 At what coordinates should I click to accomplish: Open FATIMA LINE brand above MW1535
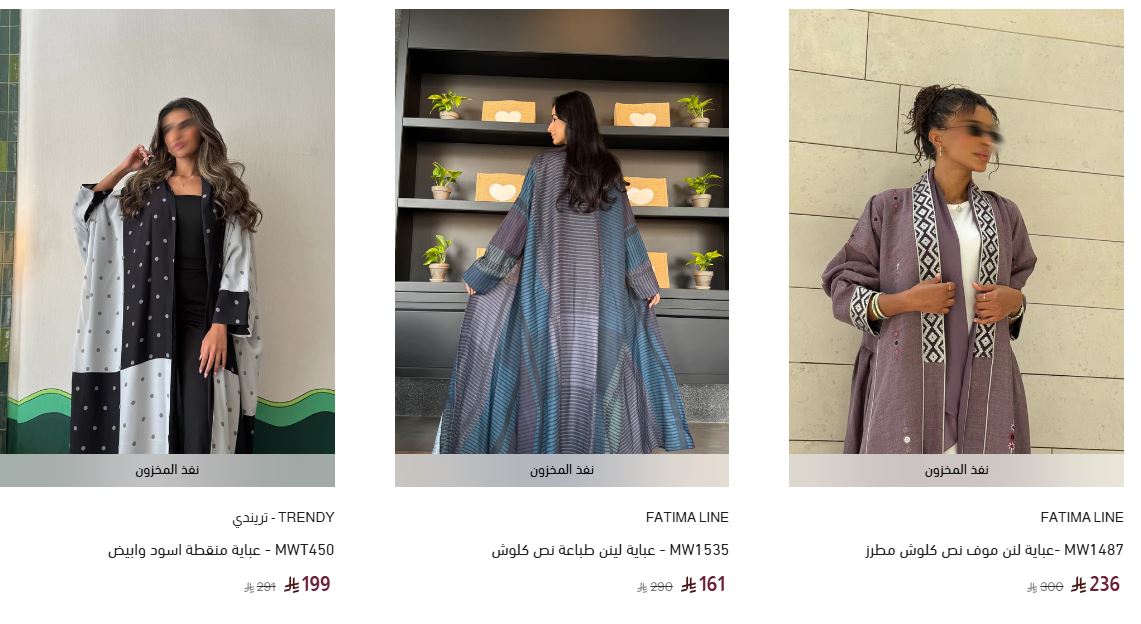point(687,518)
